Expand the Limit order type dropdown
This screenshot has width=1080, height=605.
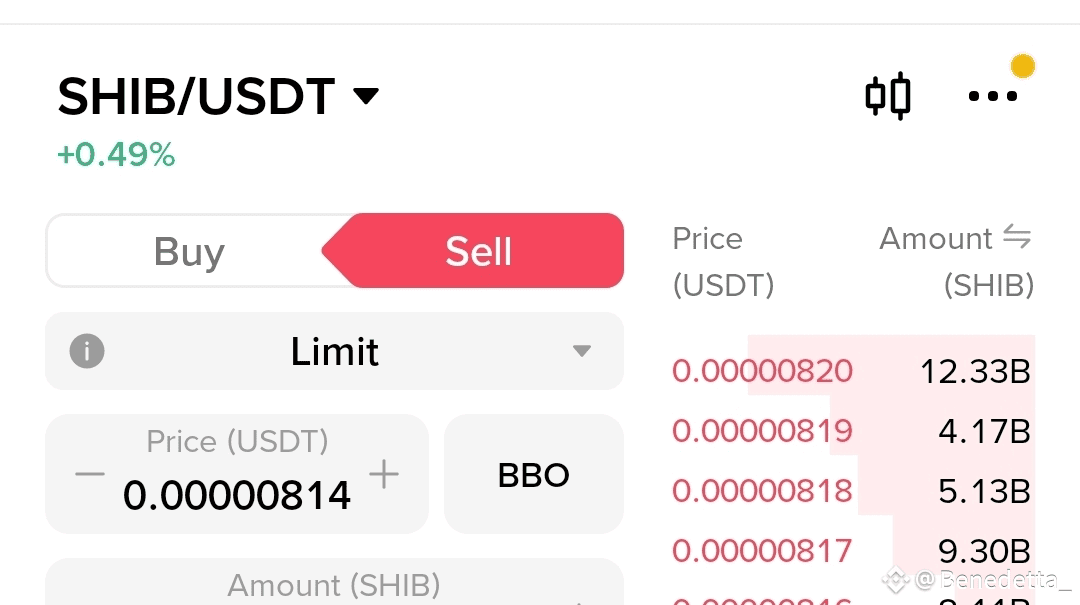click(x=334, y=351)
